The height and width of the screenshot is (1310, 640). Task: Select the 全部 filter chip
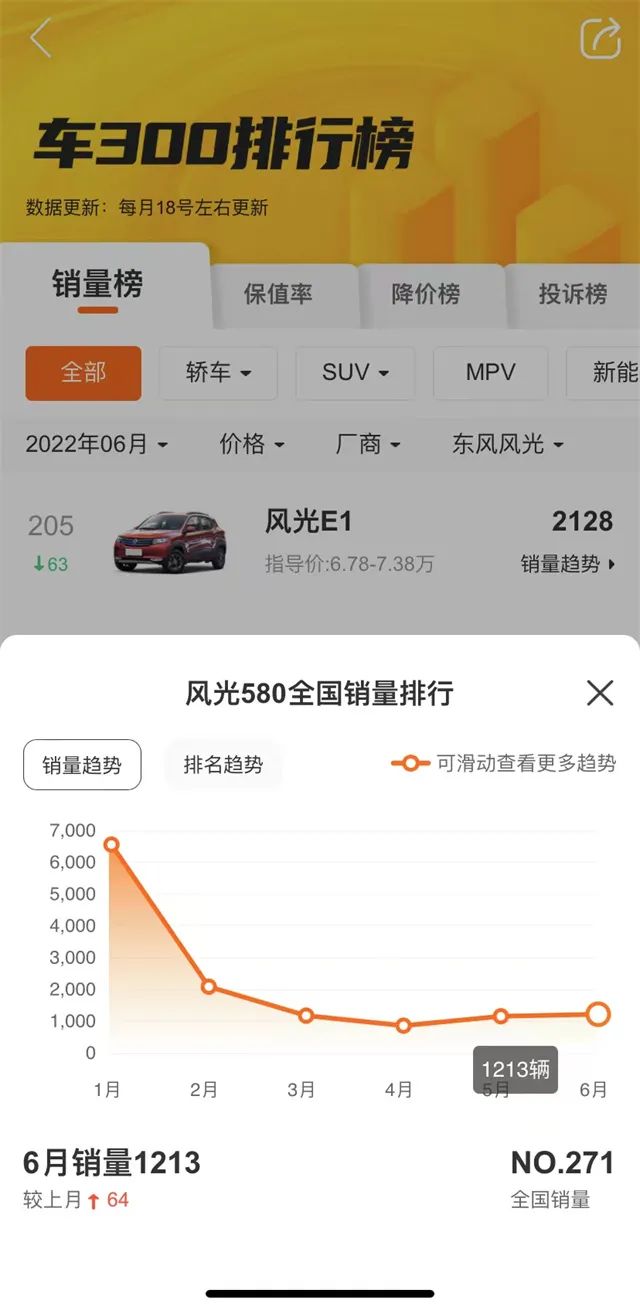[x=83, y=373]
